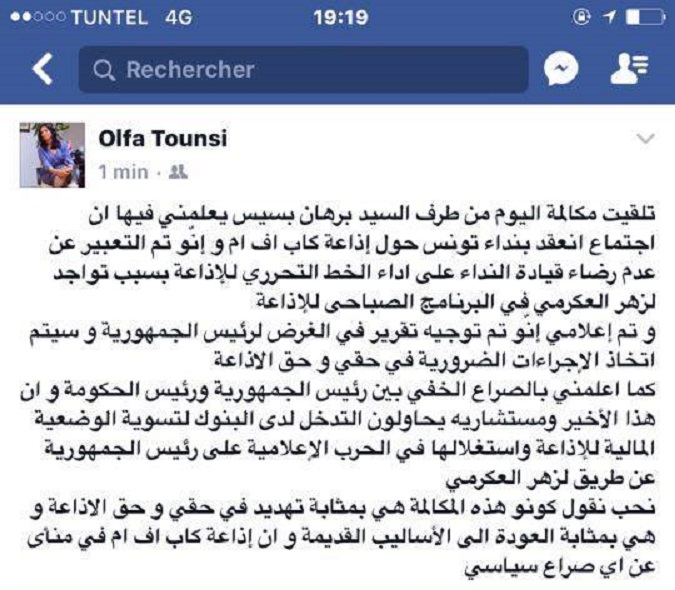Open Olfa Tounsi's profile name link
The width and height of the screenshot is (675, 590).
162,138
